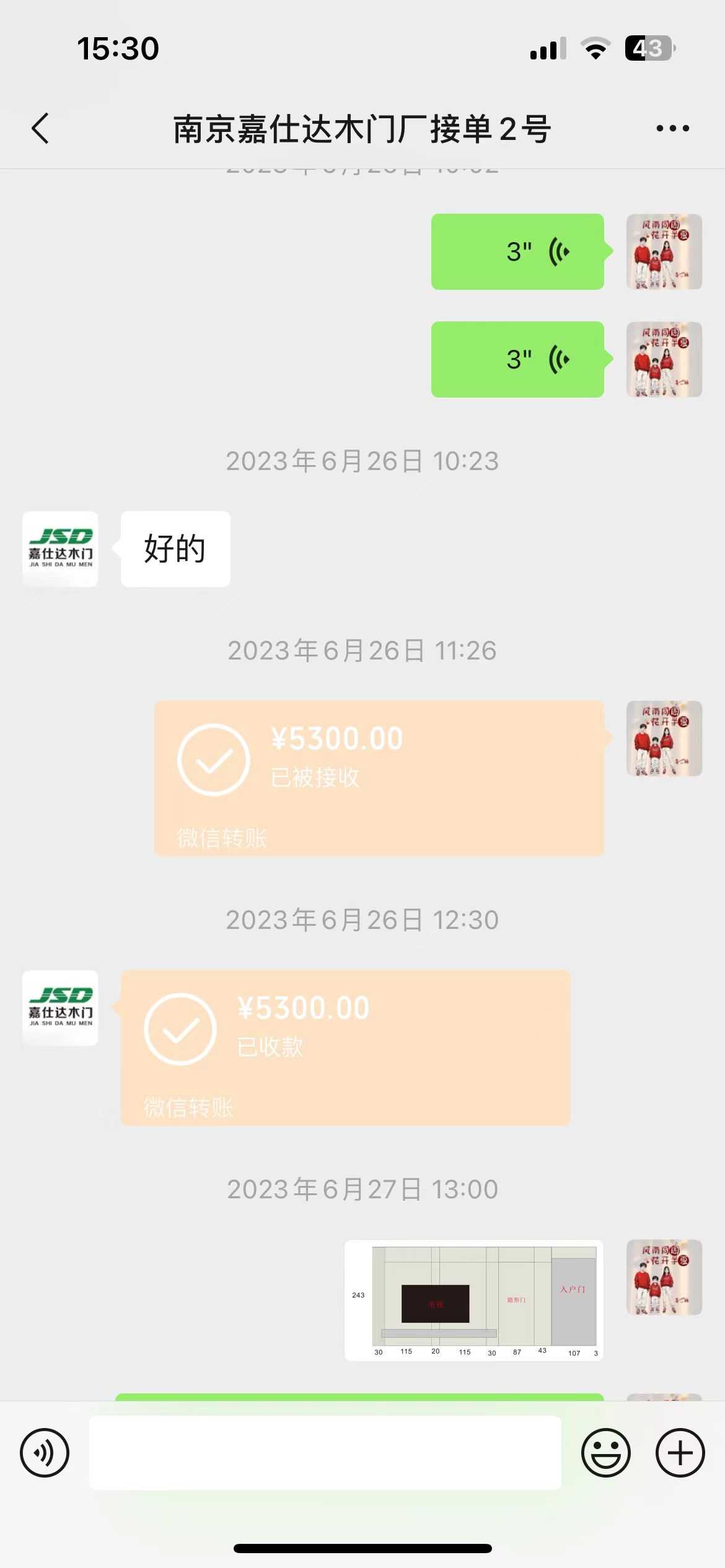Focus the message text field
Image resolution: width=725 pixels, height=1568 pixels.
click(325, 1453)
